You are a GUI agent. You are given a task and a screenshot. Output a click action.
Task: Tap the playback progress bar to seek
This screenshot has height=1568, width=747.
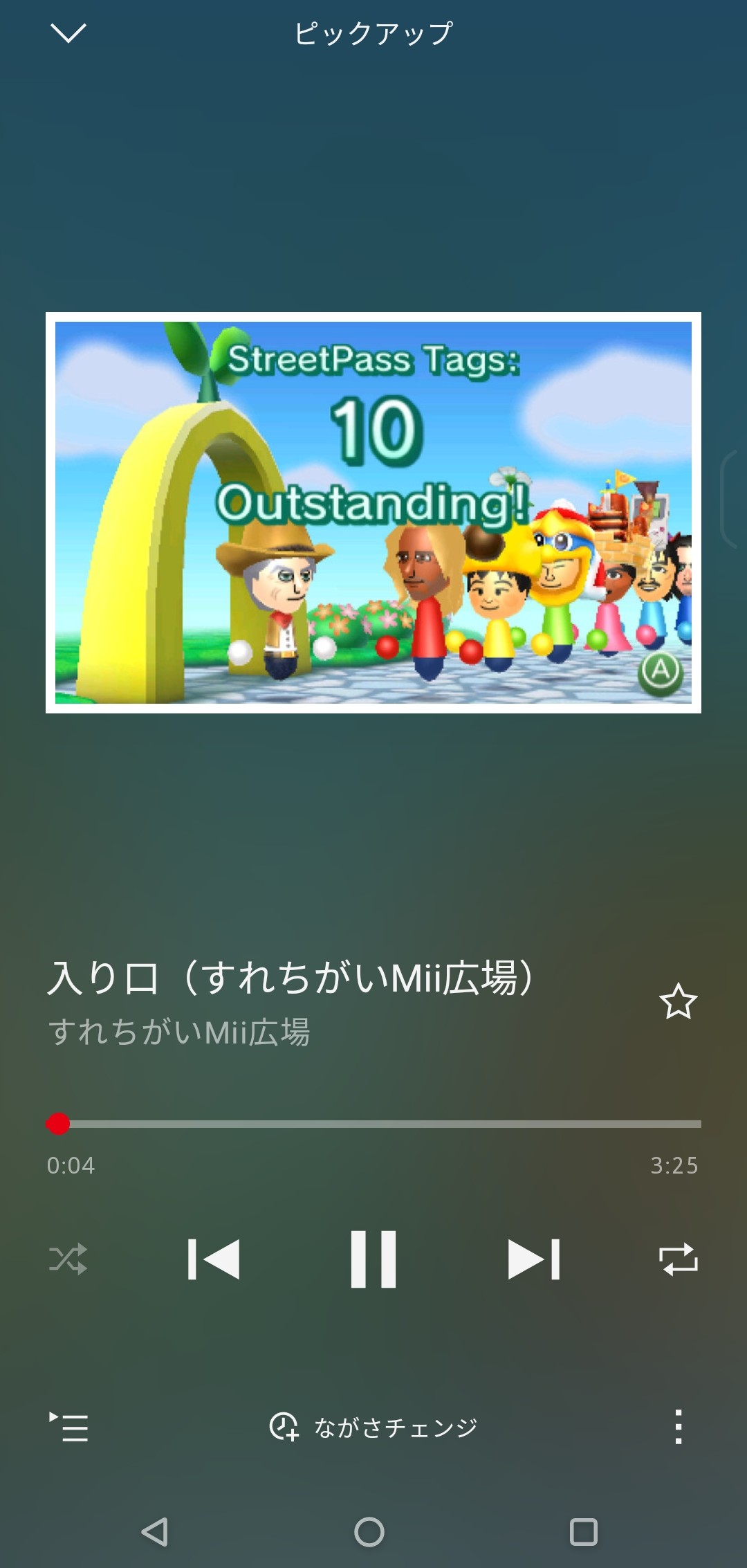click(373, 1124)
